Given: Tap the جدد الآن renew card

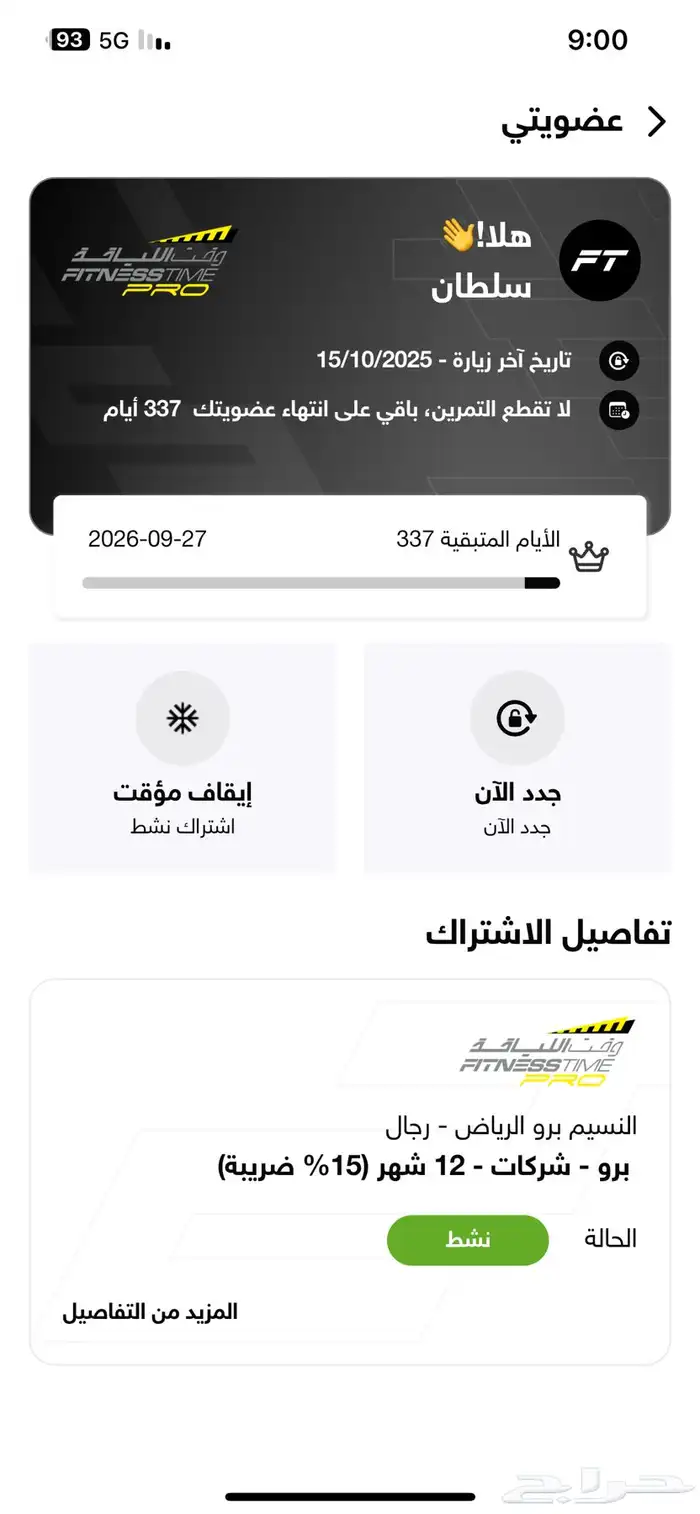Looking at the screenshot, I should coord(517,758).
